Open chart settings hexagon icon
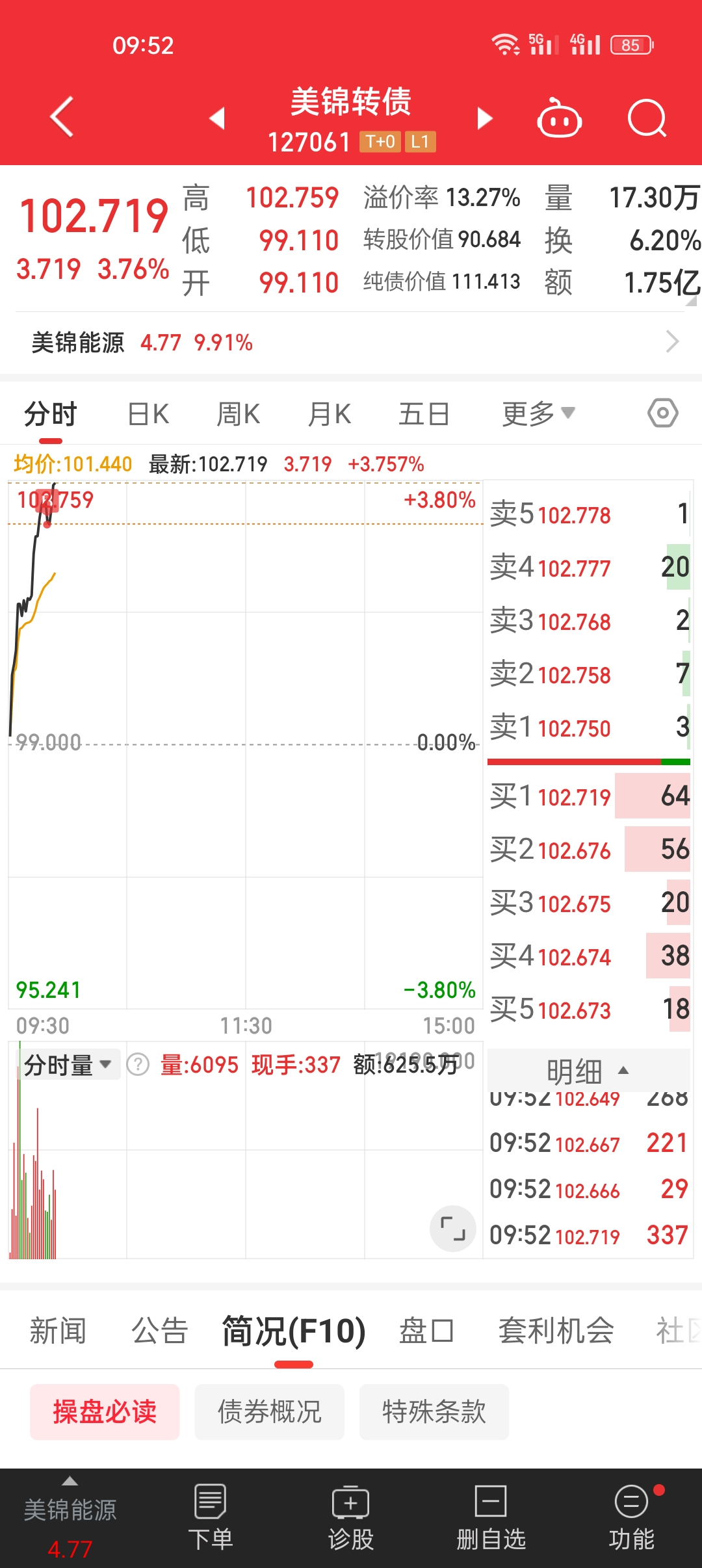 click(662, 413)
